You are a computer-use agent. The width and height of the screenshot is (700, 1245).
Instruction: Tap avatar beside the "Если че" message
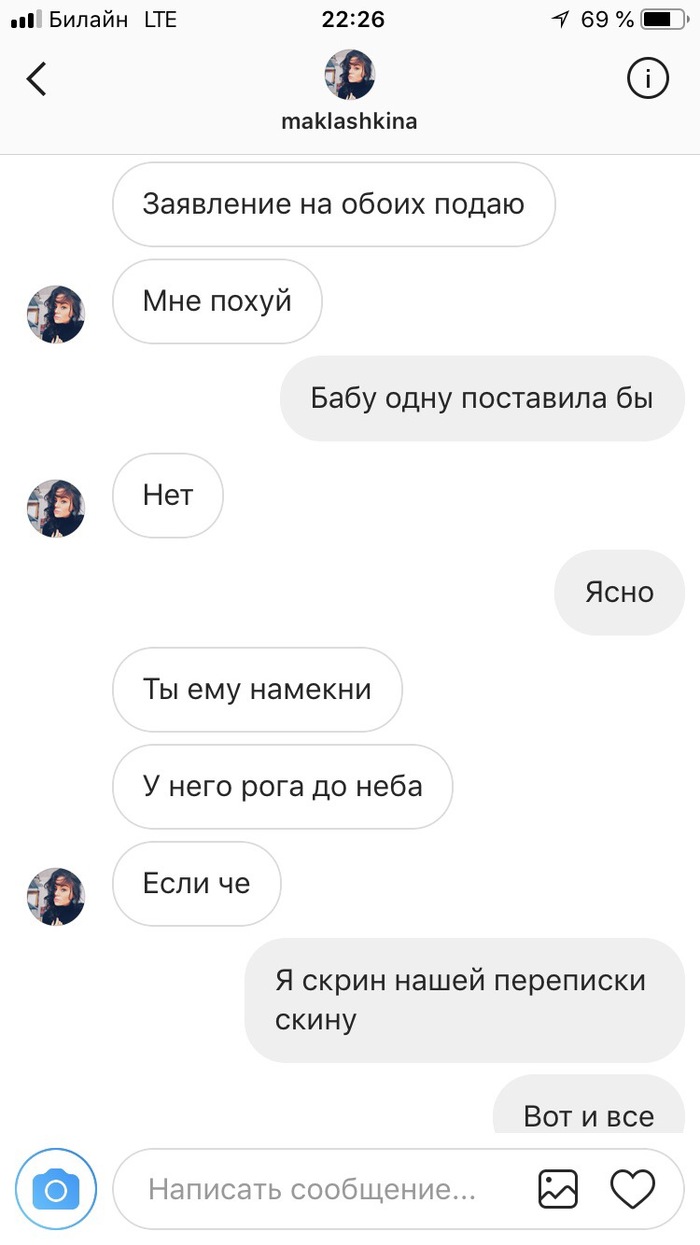[56, 896]
